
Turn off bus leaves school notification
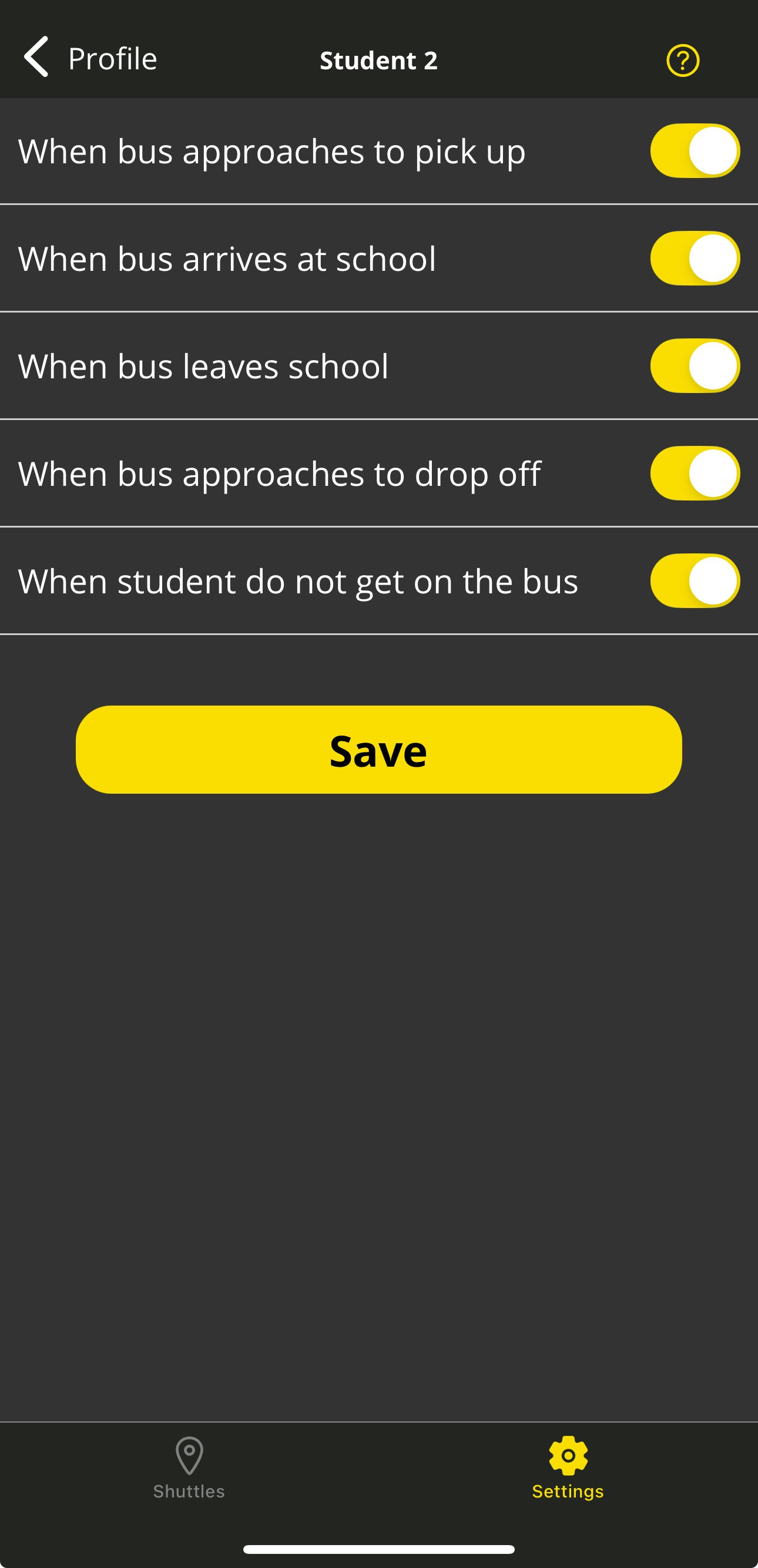695,366
